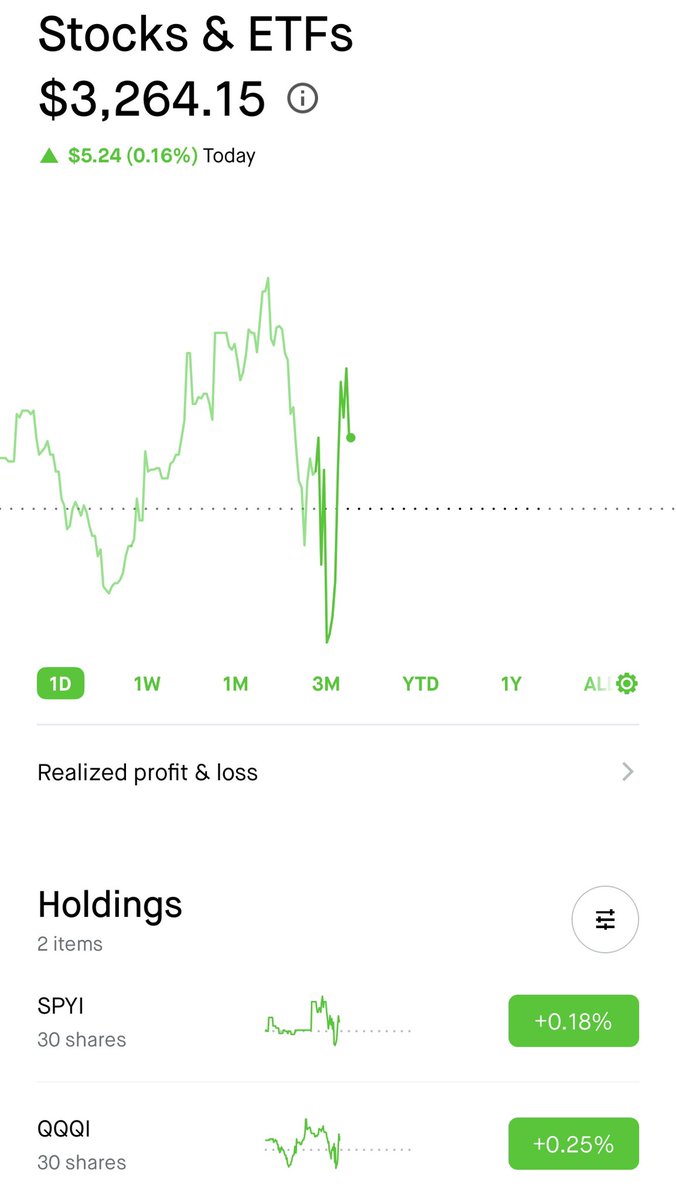Open the QQQI holding
Screen dimensions: 676x1200
pos(338,1144)
